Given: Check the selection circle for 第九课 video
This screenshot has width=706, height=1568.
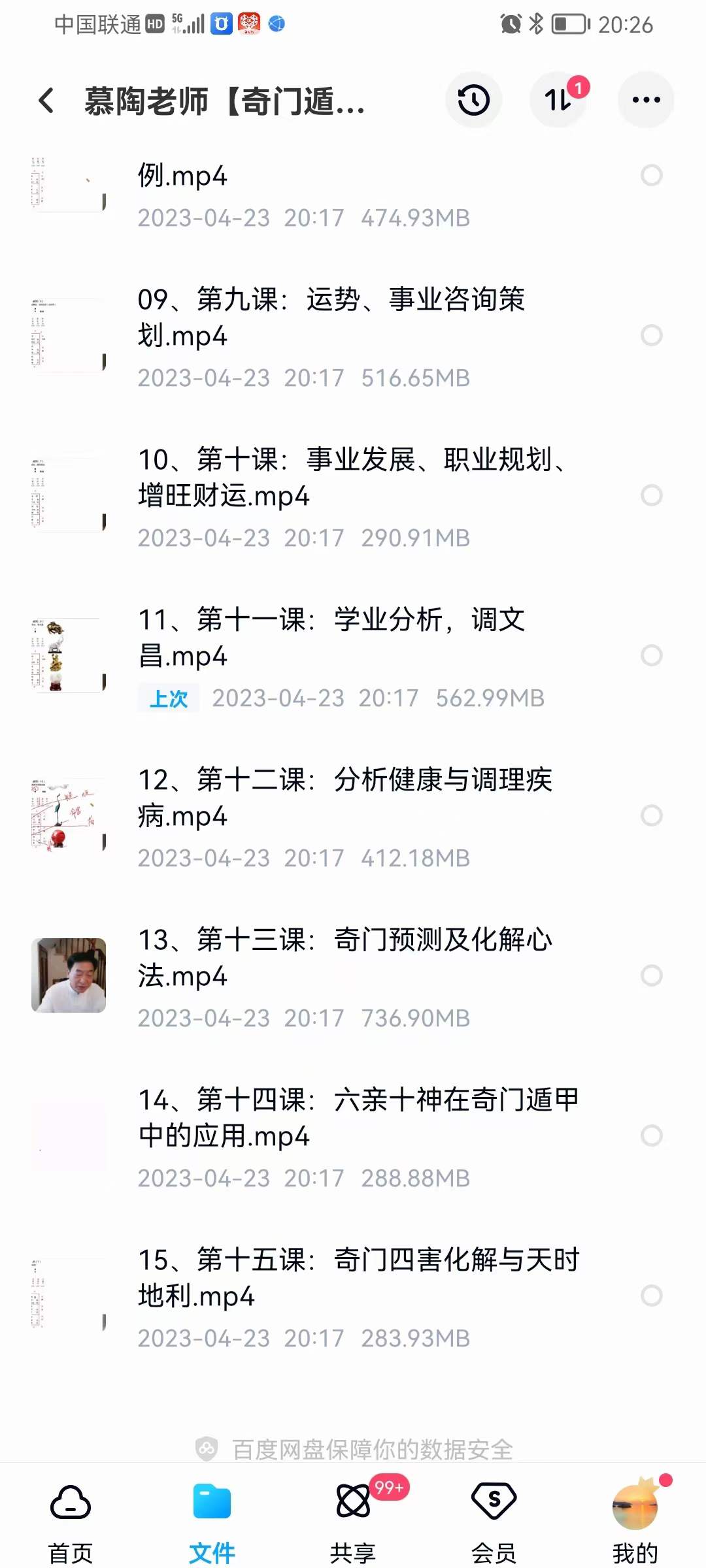Looking at the screenshot, I should coord(651,336).
